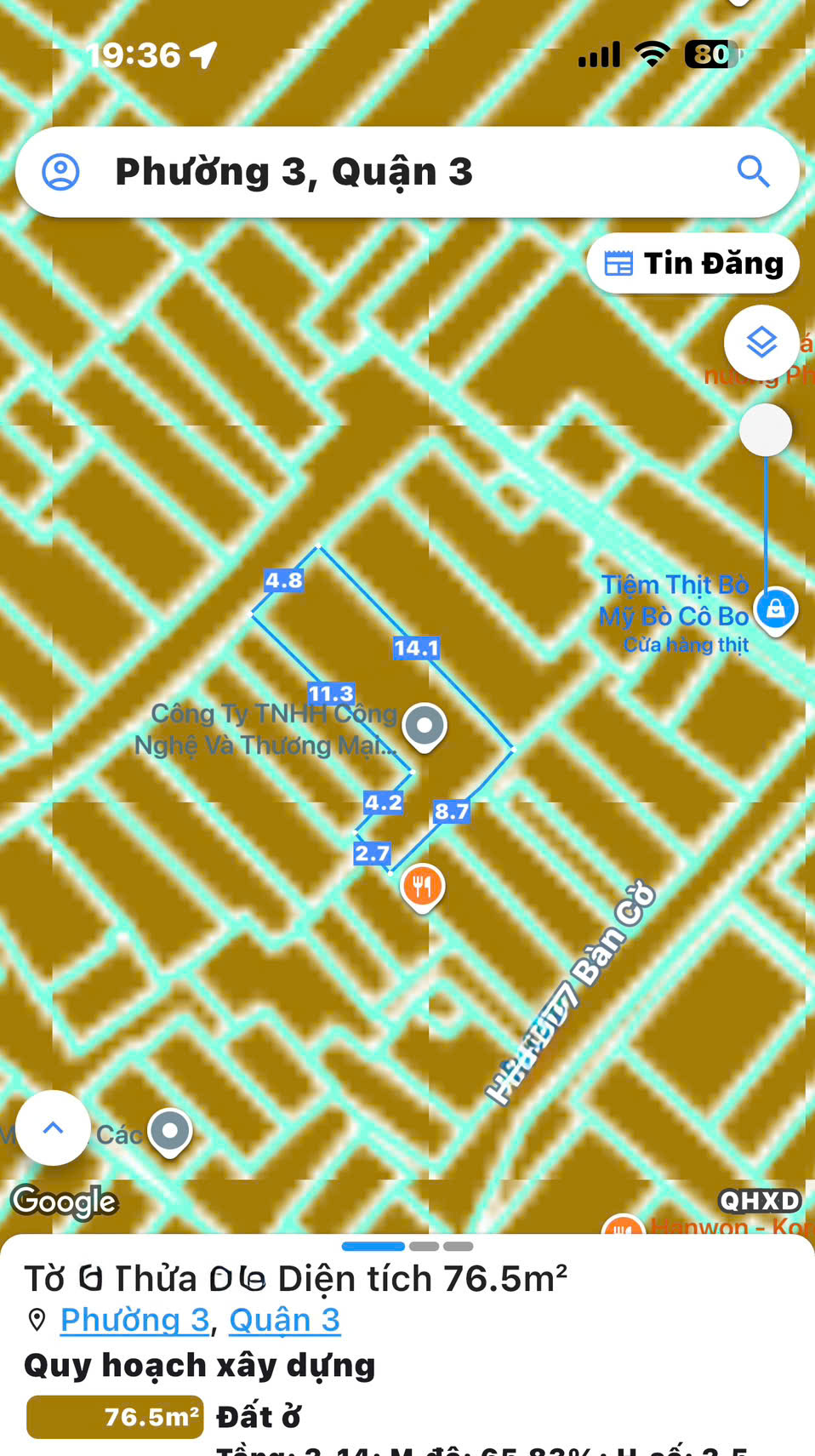The image size is (815, 1456).
Task: Select the Công Ty TNHH Công Nghệ map marker
Action: click(425, 726)
